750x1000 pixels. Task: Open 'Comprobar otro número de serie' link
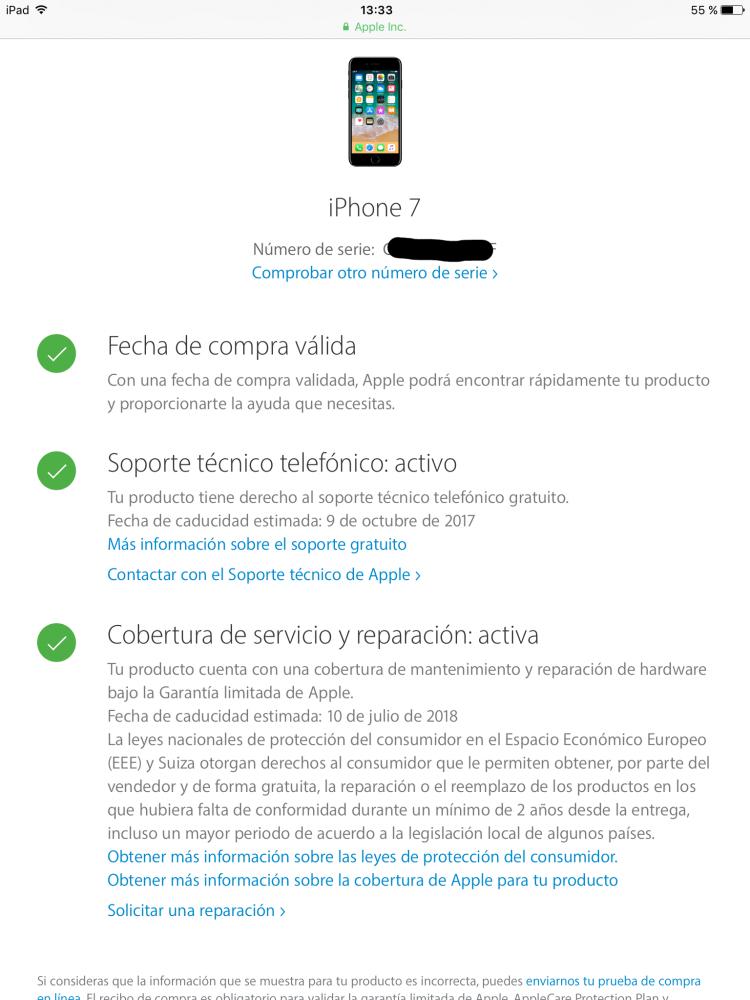[374, 273]
